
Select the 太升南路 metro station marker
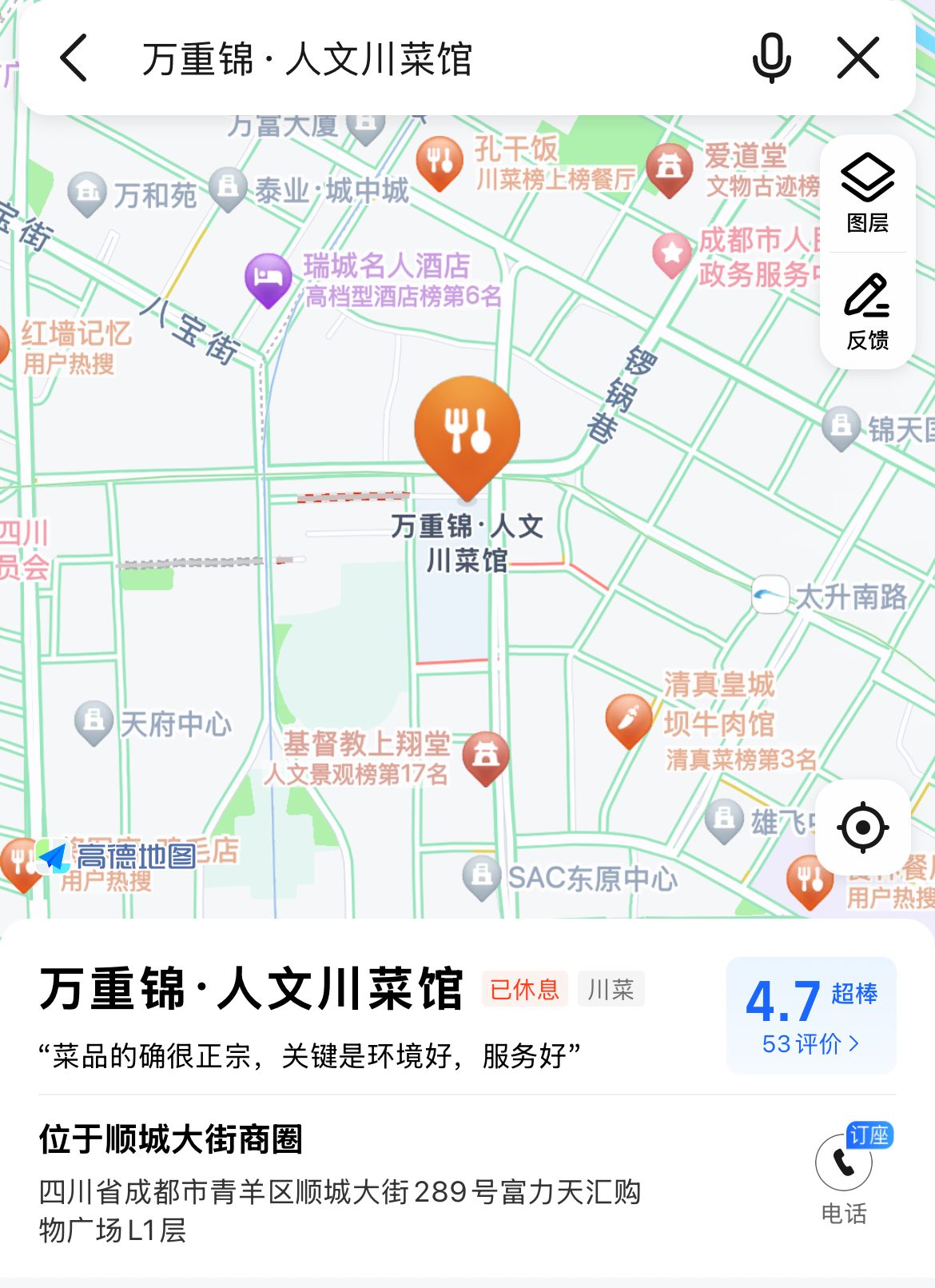point(770,595)
